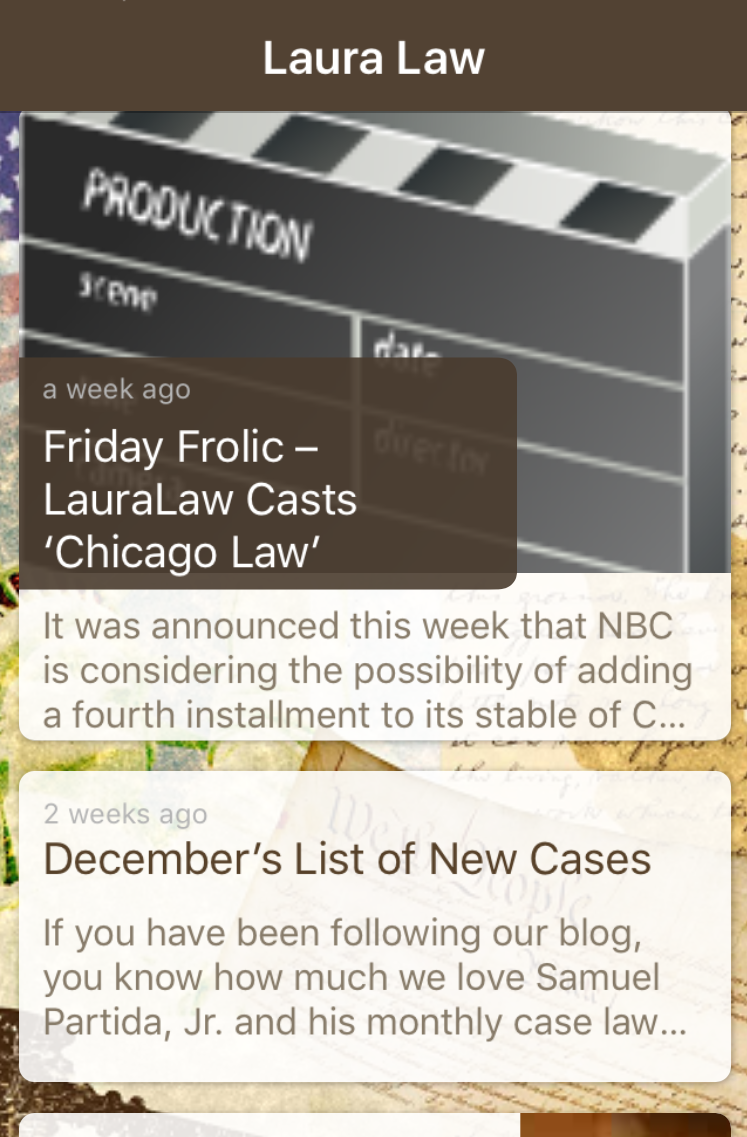Screen dimensions: 747x1137
Task: Open December's List of New Cases post
Action: click(x=347, y=860)
